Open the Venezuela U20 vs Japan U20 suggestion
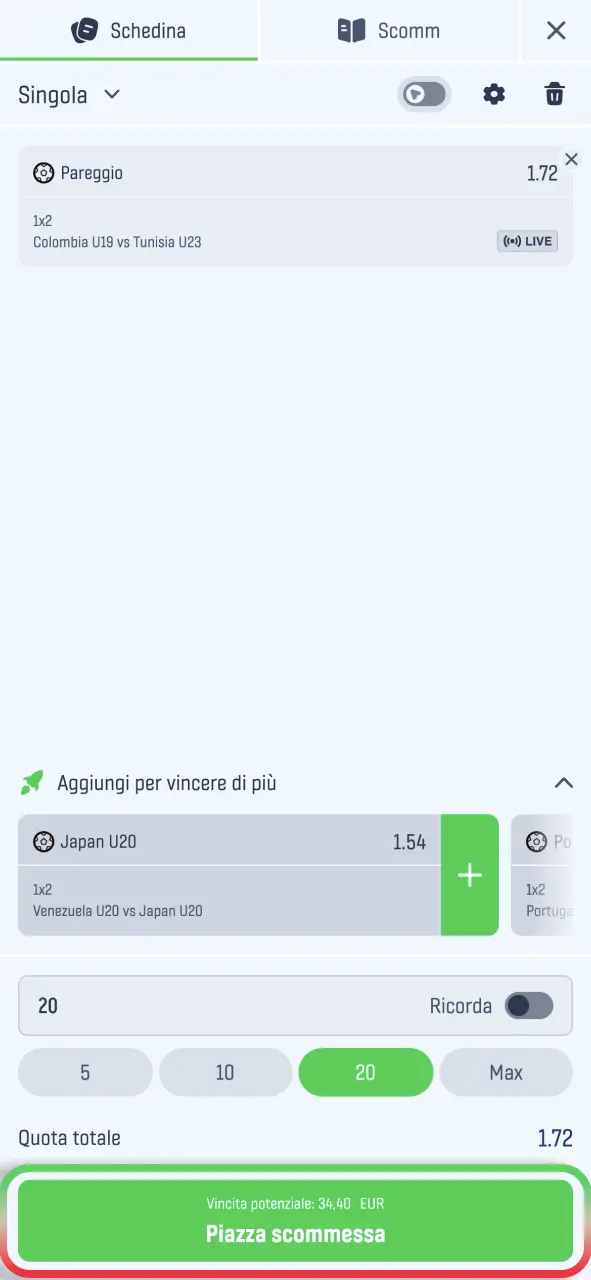This screenshot has height=1280, width=591. (230, 875)
